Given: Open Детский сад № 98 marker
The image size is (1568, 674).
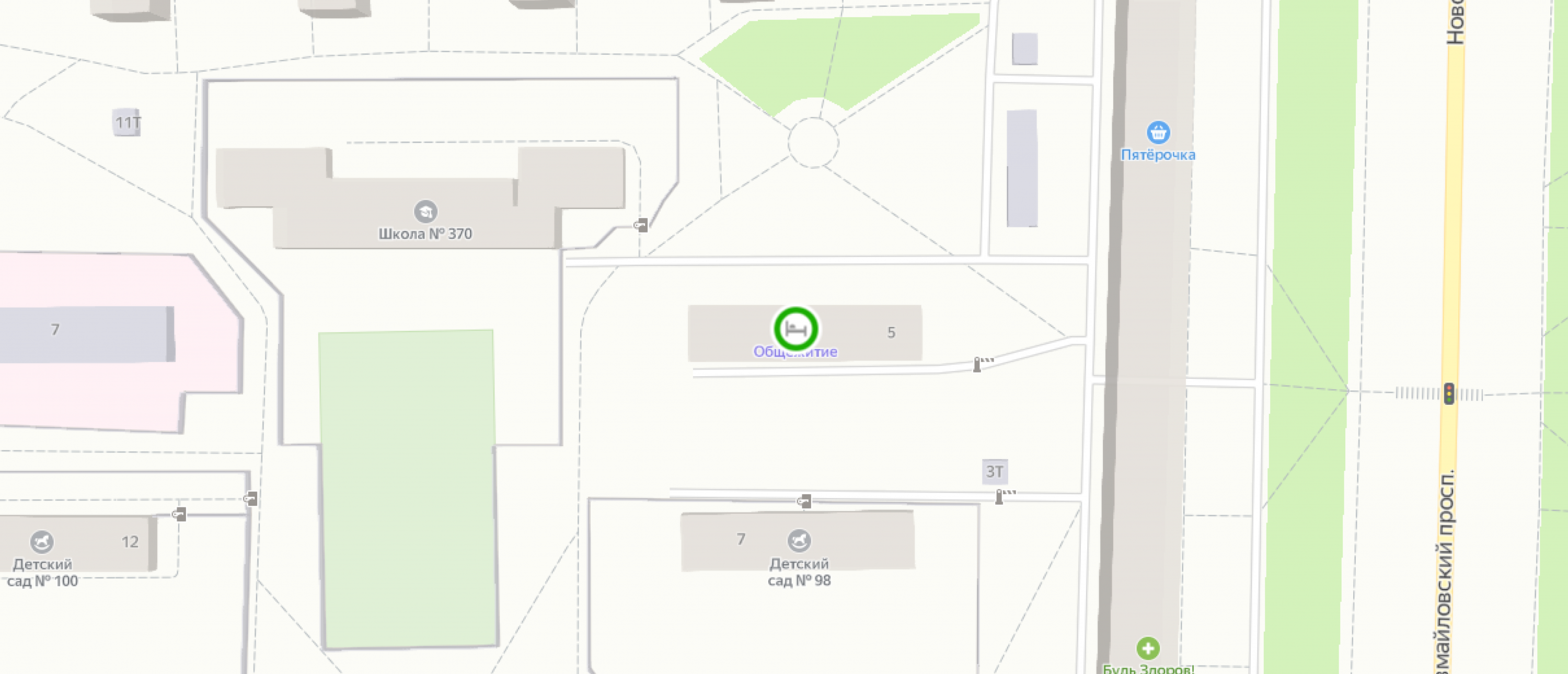Looking at the screenshot, I should (799, 540).
